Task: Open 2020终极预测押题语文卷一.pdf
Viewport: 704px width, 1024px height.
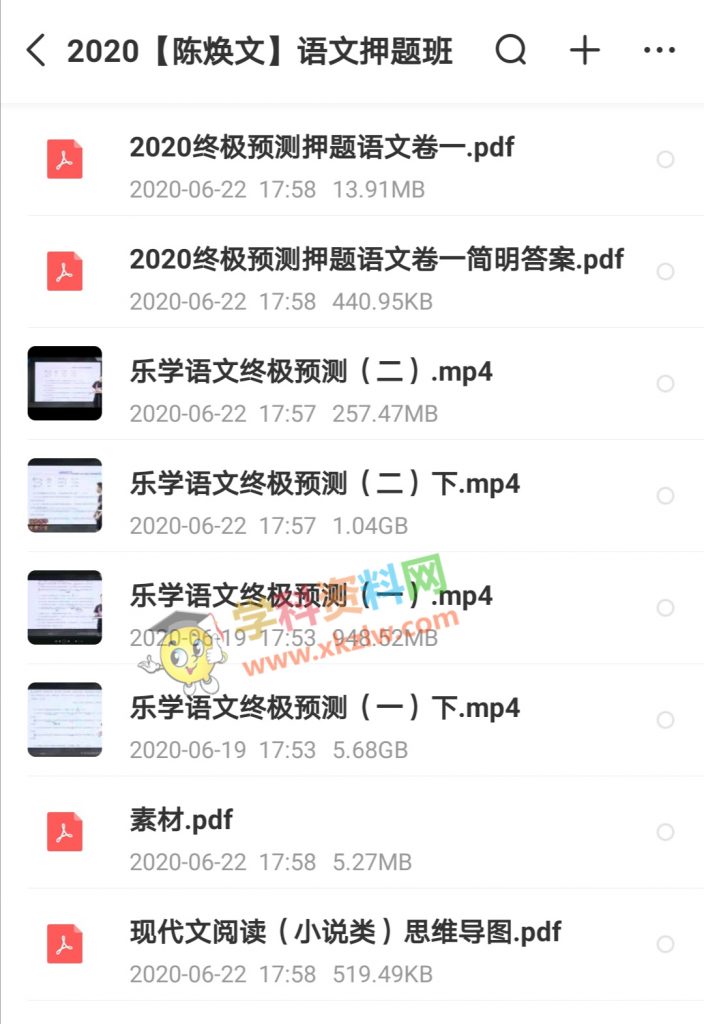Action: [x=321, y=148]
